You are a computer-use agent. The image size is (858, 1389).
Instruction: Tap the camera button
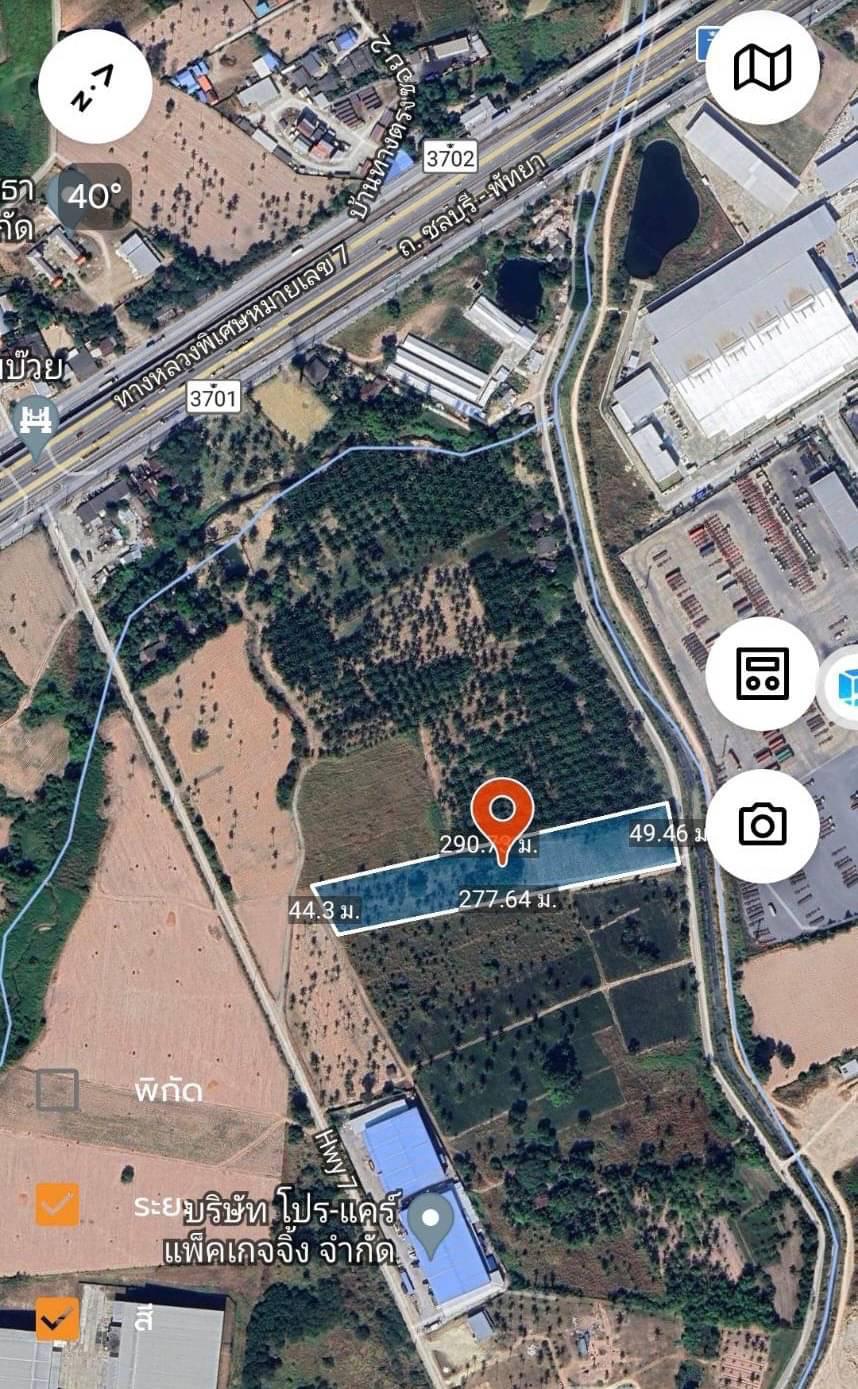[x=762, y=825]
